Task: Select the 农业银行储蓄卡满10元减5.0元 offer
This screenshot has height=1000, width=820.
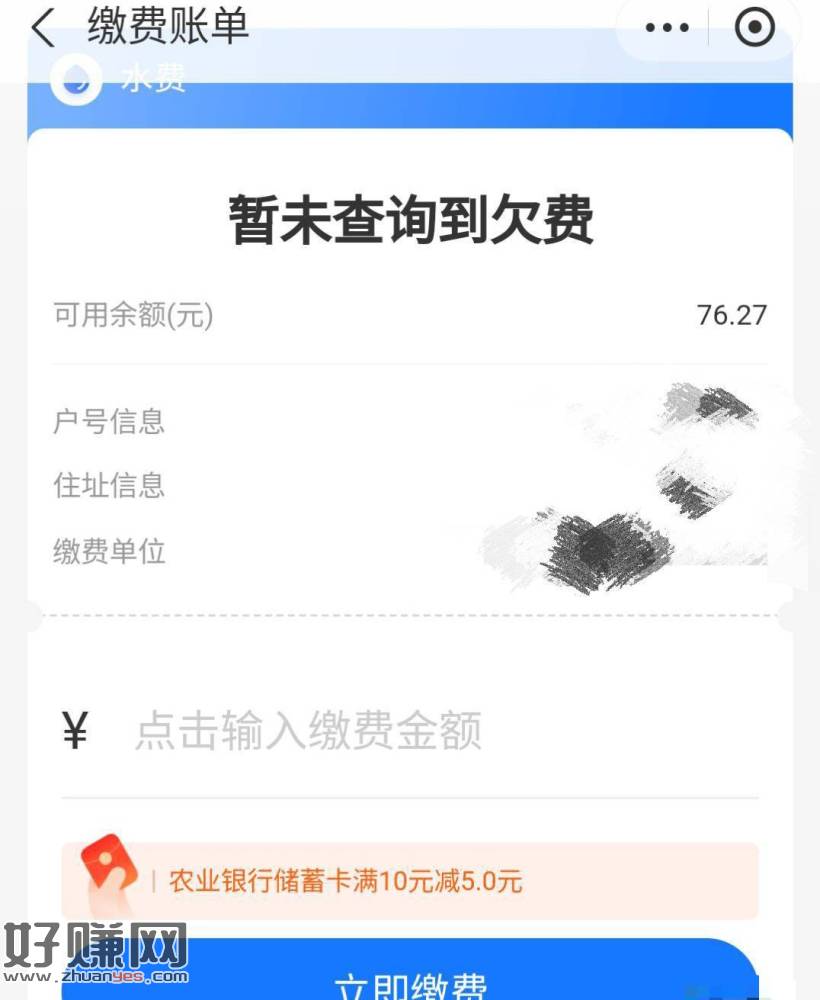Action: (410, 881)
